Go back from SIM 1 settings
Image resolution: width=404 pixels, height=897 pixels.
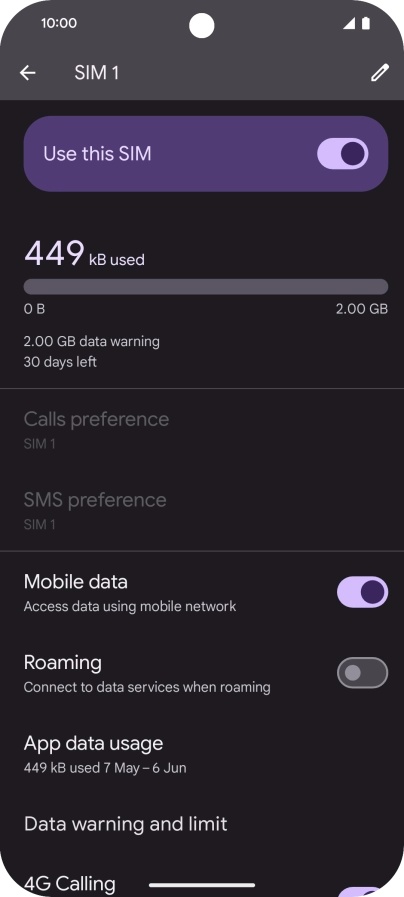(x=27, y=73)
